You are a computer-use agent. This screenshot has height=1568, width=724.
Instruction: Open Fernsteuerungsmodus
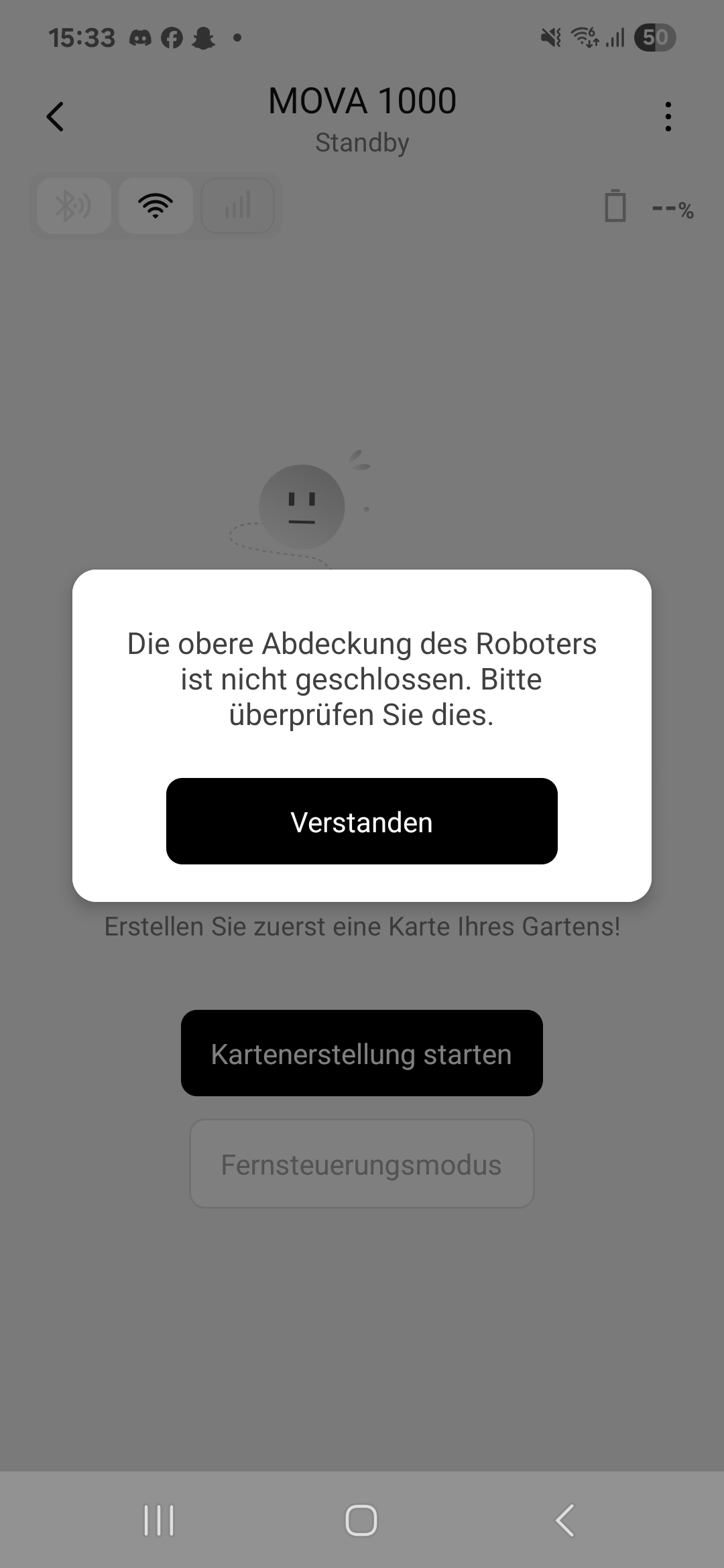361,1165
